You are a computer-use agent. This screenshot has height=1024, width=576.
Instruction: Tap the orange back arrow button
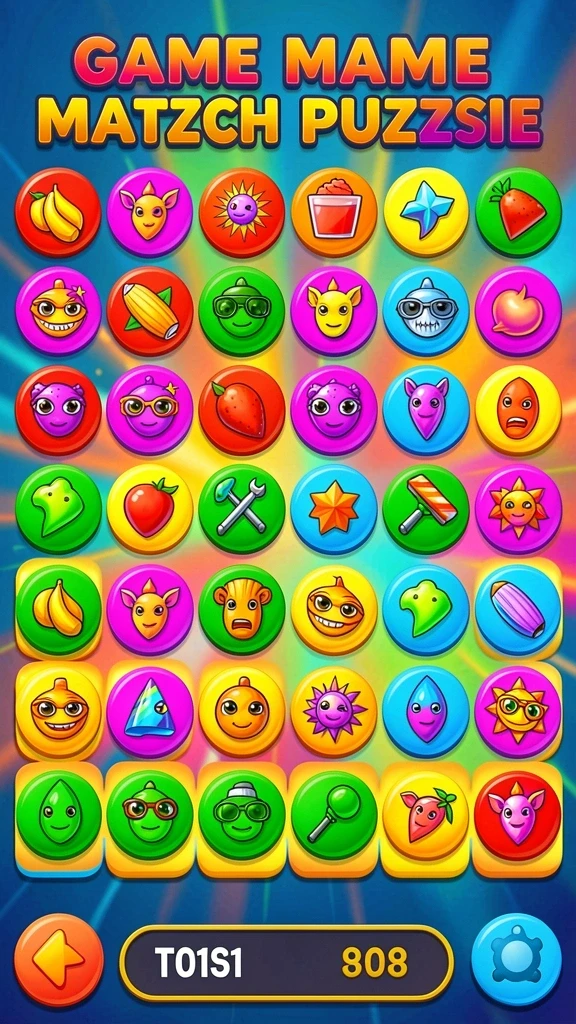(x=59, y=960)
